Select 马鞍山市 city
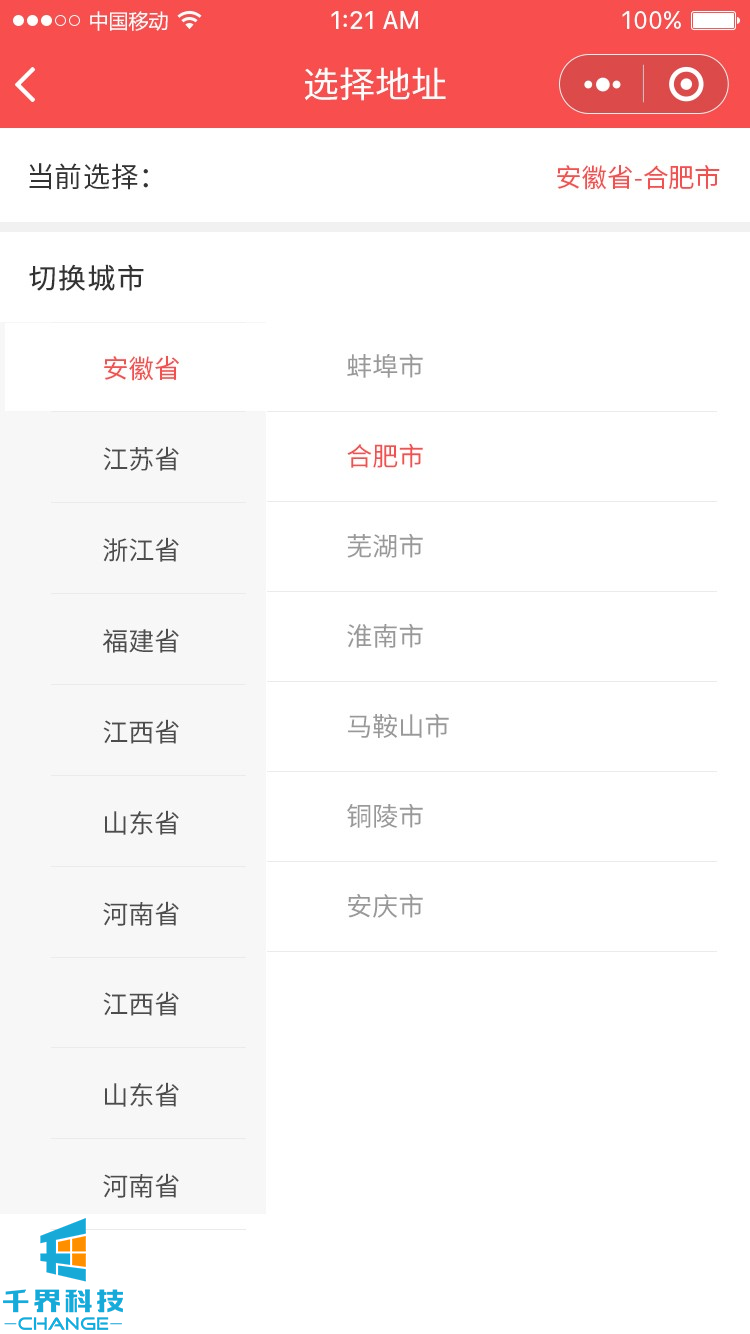 click(x=398, y=727)
